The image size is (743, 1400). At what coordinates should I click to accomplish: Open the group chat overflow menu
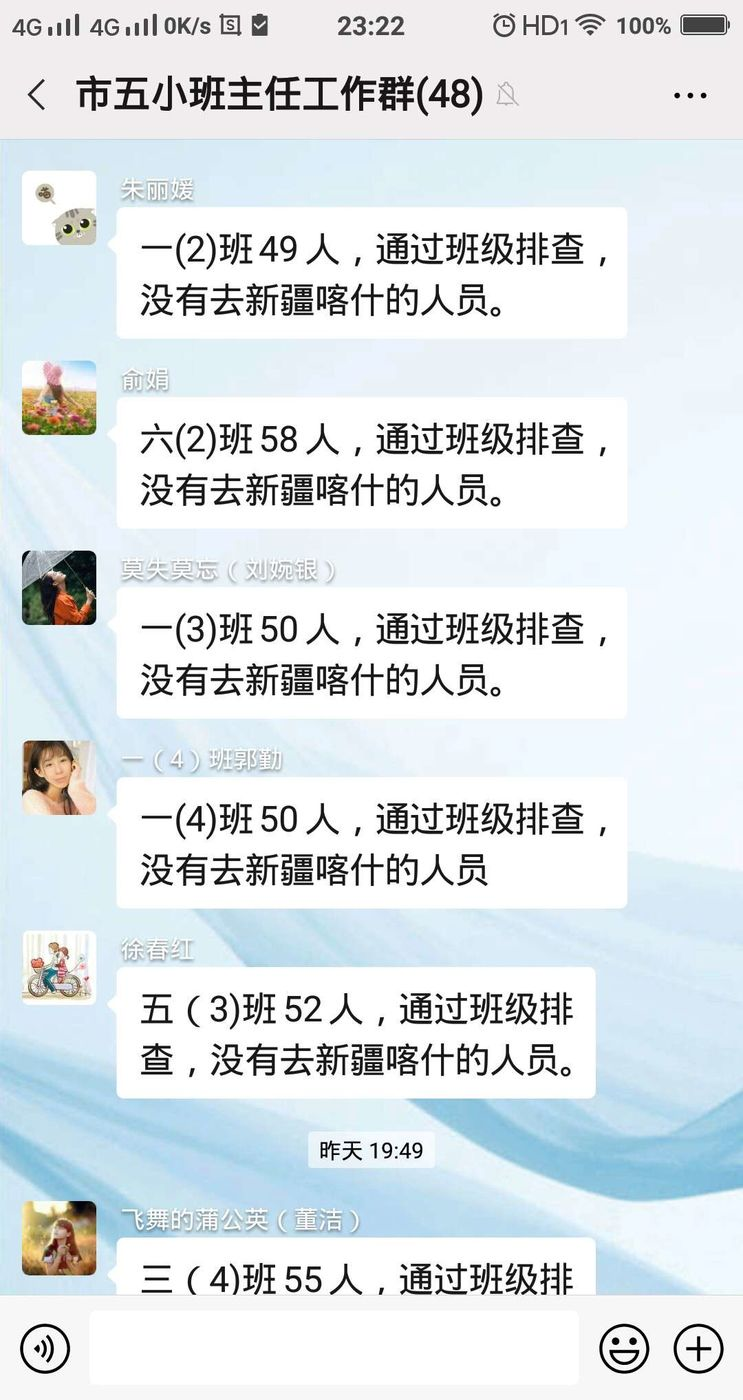pyautogui.click(x=690, y=96)
